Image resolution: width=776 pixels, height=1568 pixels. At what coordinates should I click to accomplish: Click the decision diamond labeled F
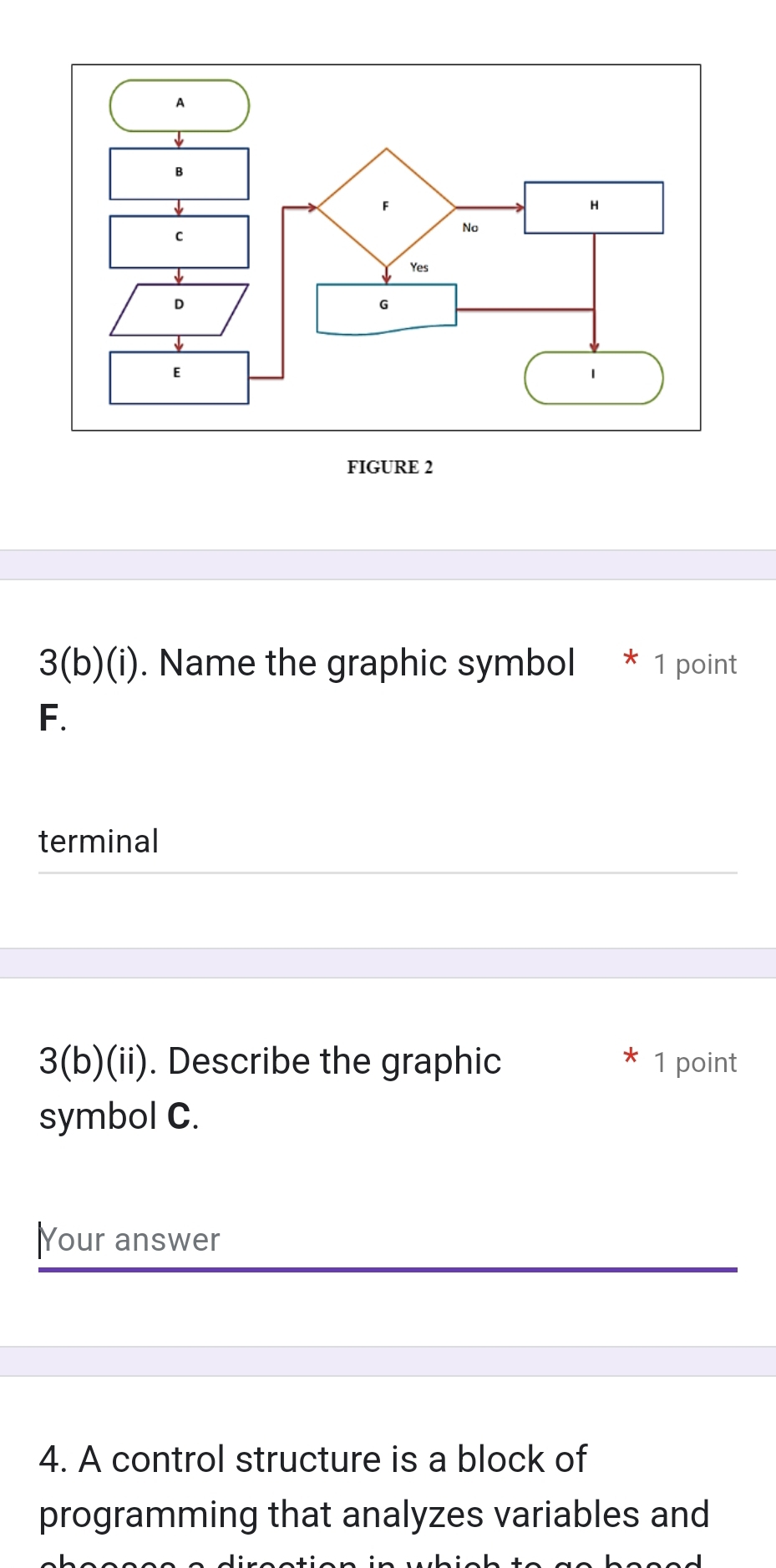pos(386,205)
